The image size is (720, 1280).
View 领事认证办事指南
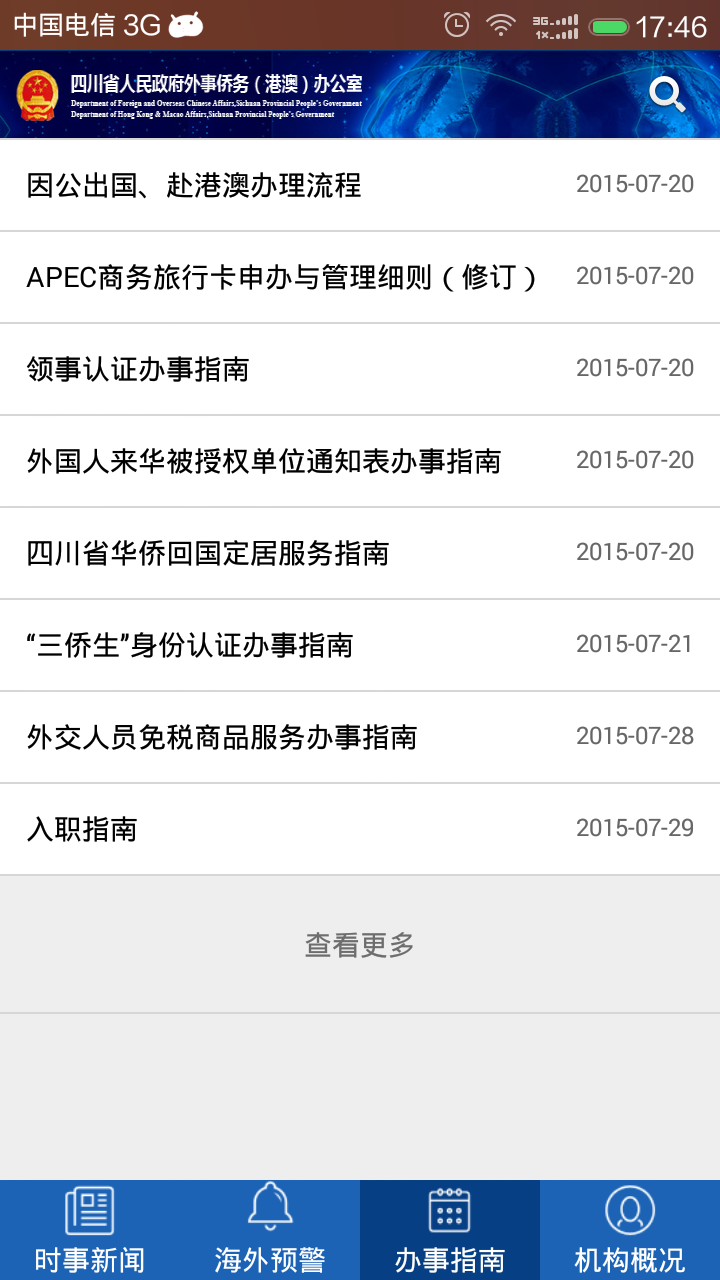click(x=360, y=369)
